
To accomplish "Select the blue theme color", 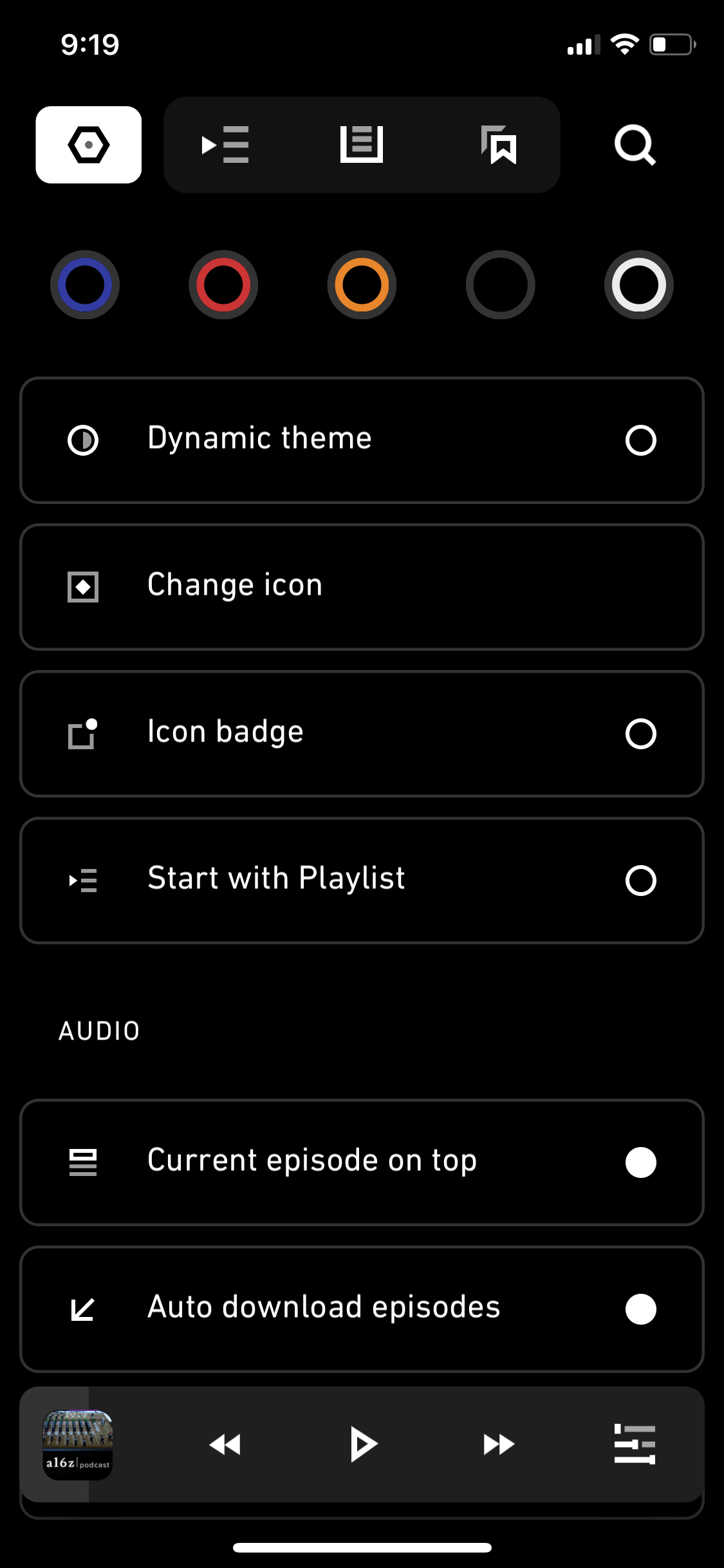I will (x=85, y=285).
